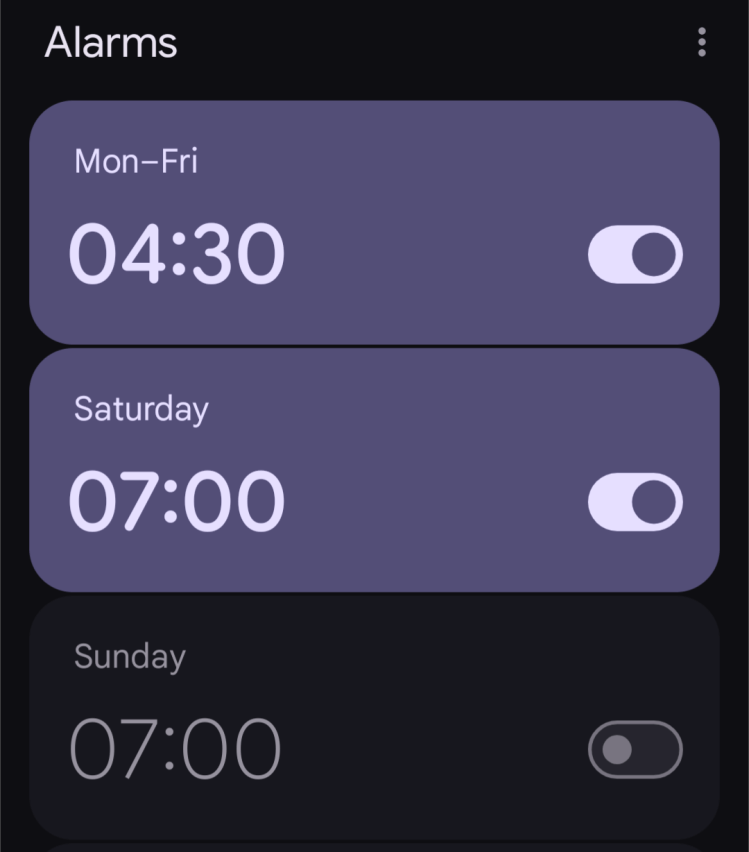Open the Sunday 07:00 alarm card
Screen dimensions: 749x852
pos(330,718)
